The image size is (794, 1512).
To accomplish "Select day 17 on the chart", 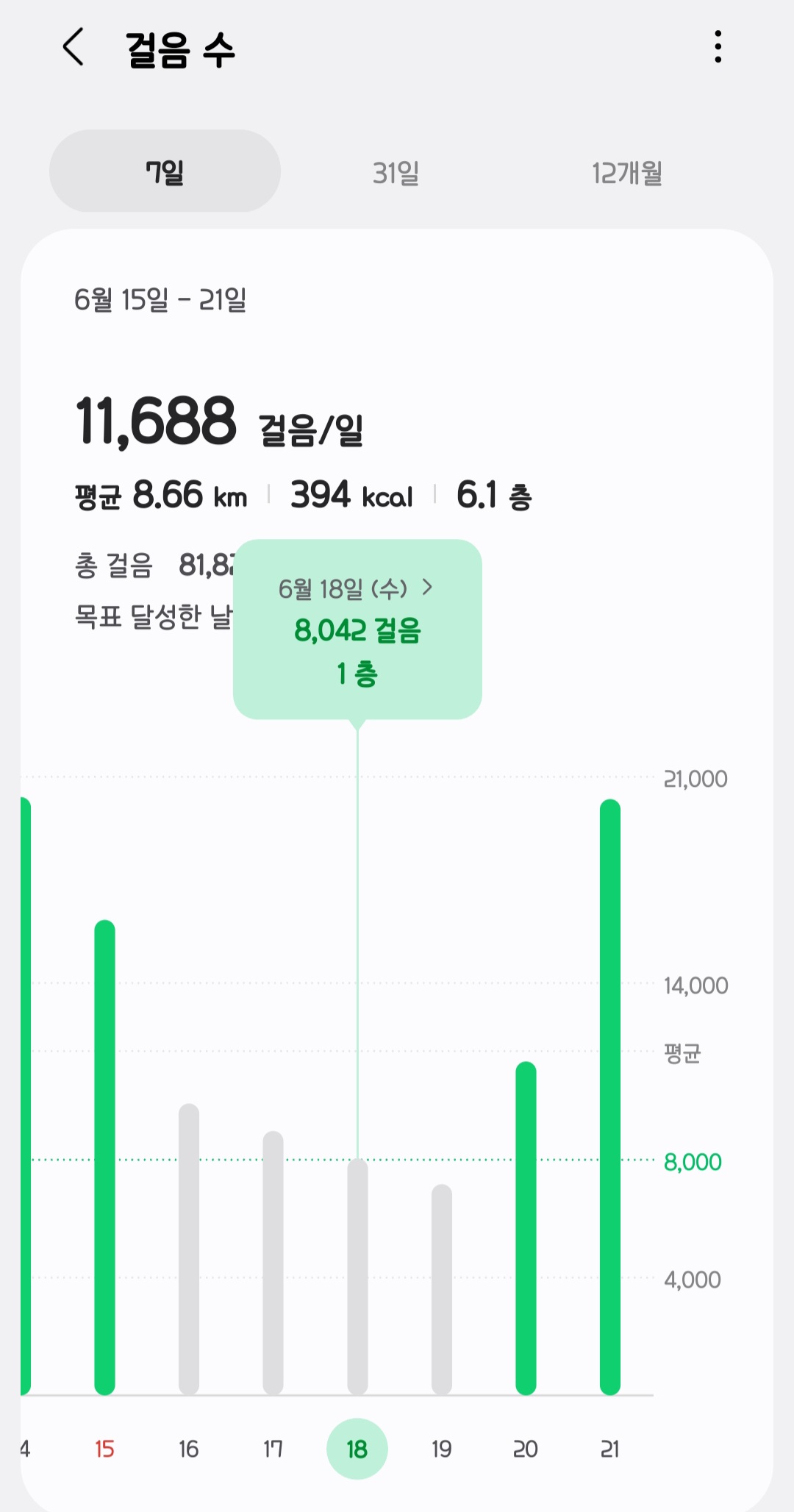I will tap(273, 1449).
